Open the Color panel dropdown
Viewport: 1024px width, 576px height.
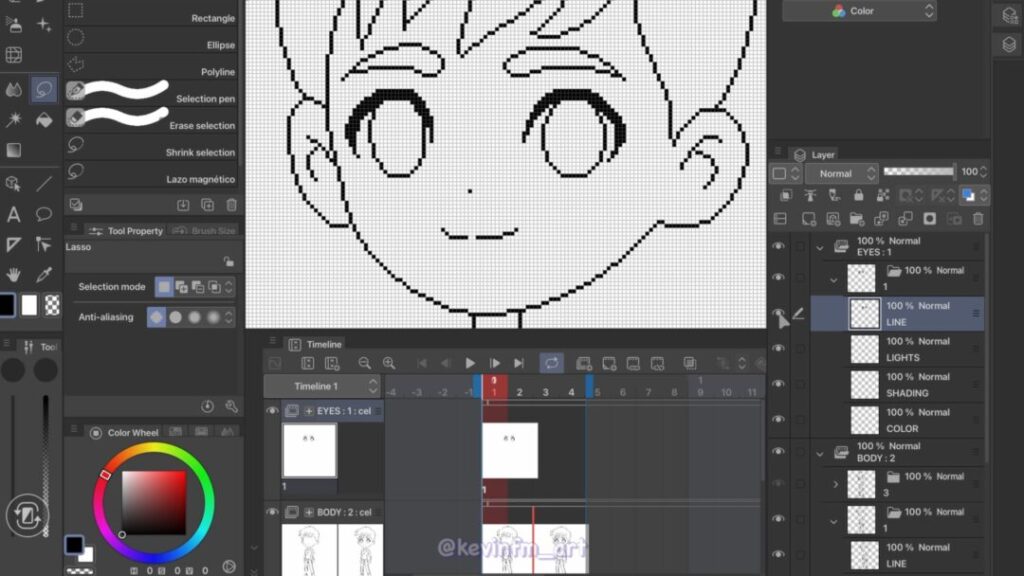click(929, 11)
